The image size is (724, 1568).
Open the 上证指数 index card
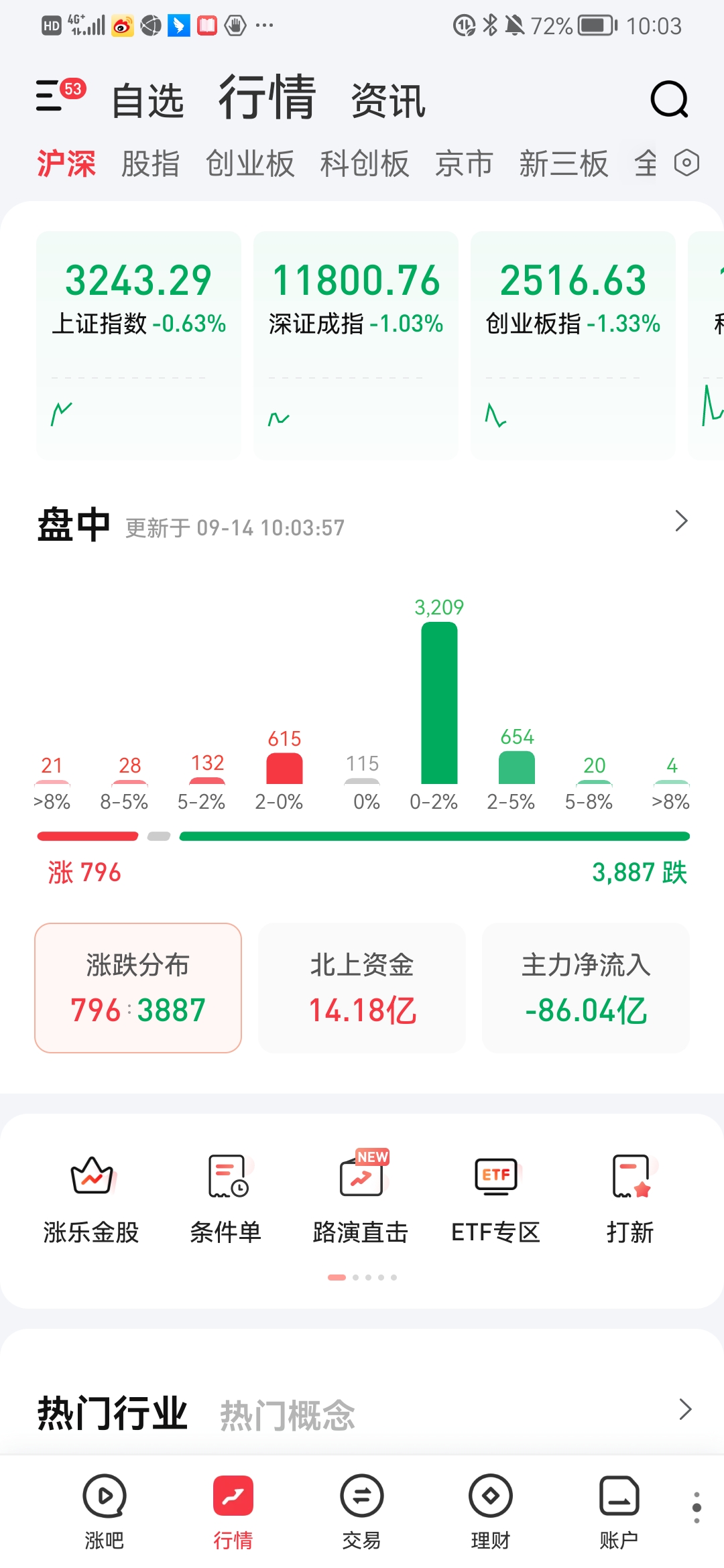(139, 345)
